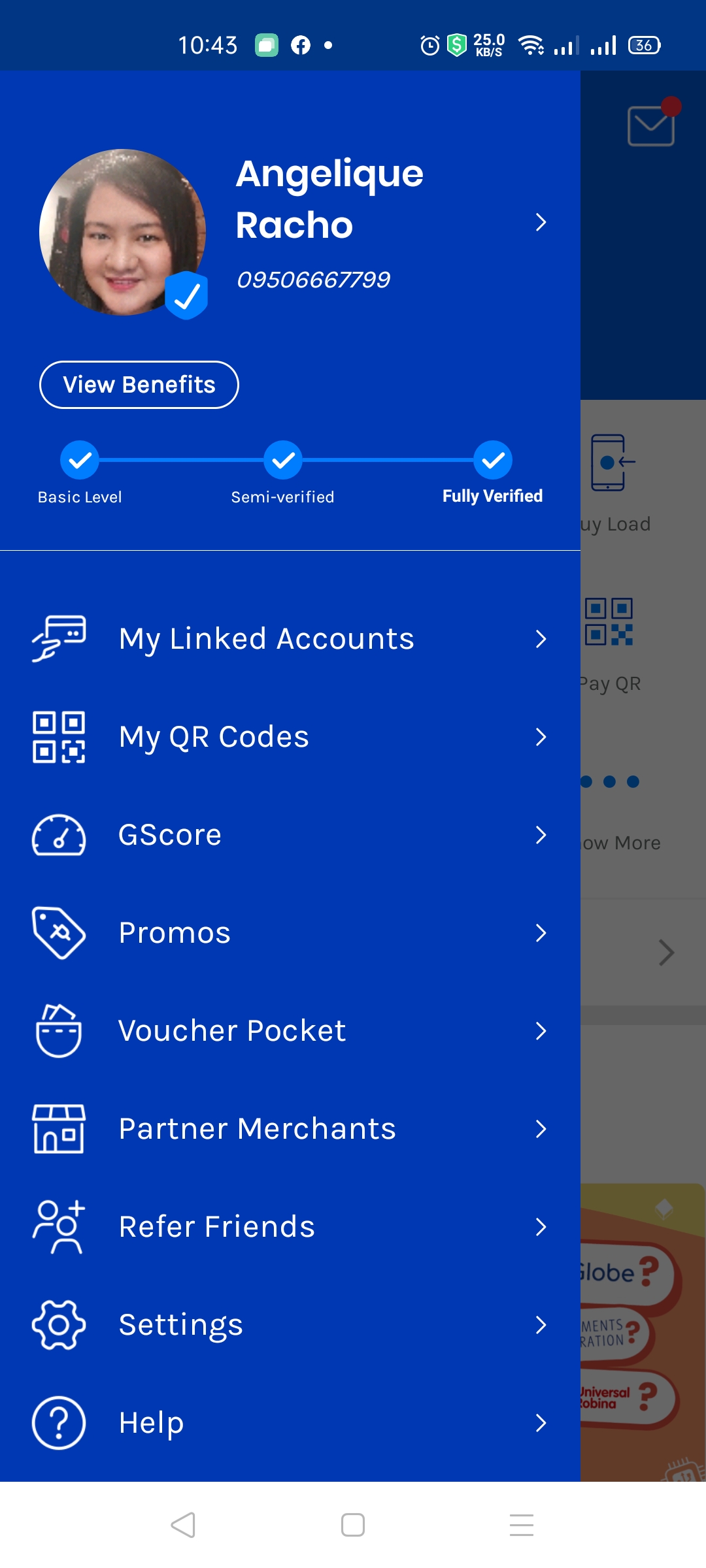
Task: Tap the View Benefits button
Action: coord(139,385)
